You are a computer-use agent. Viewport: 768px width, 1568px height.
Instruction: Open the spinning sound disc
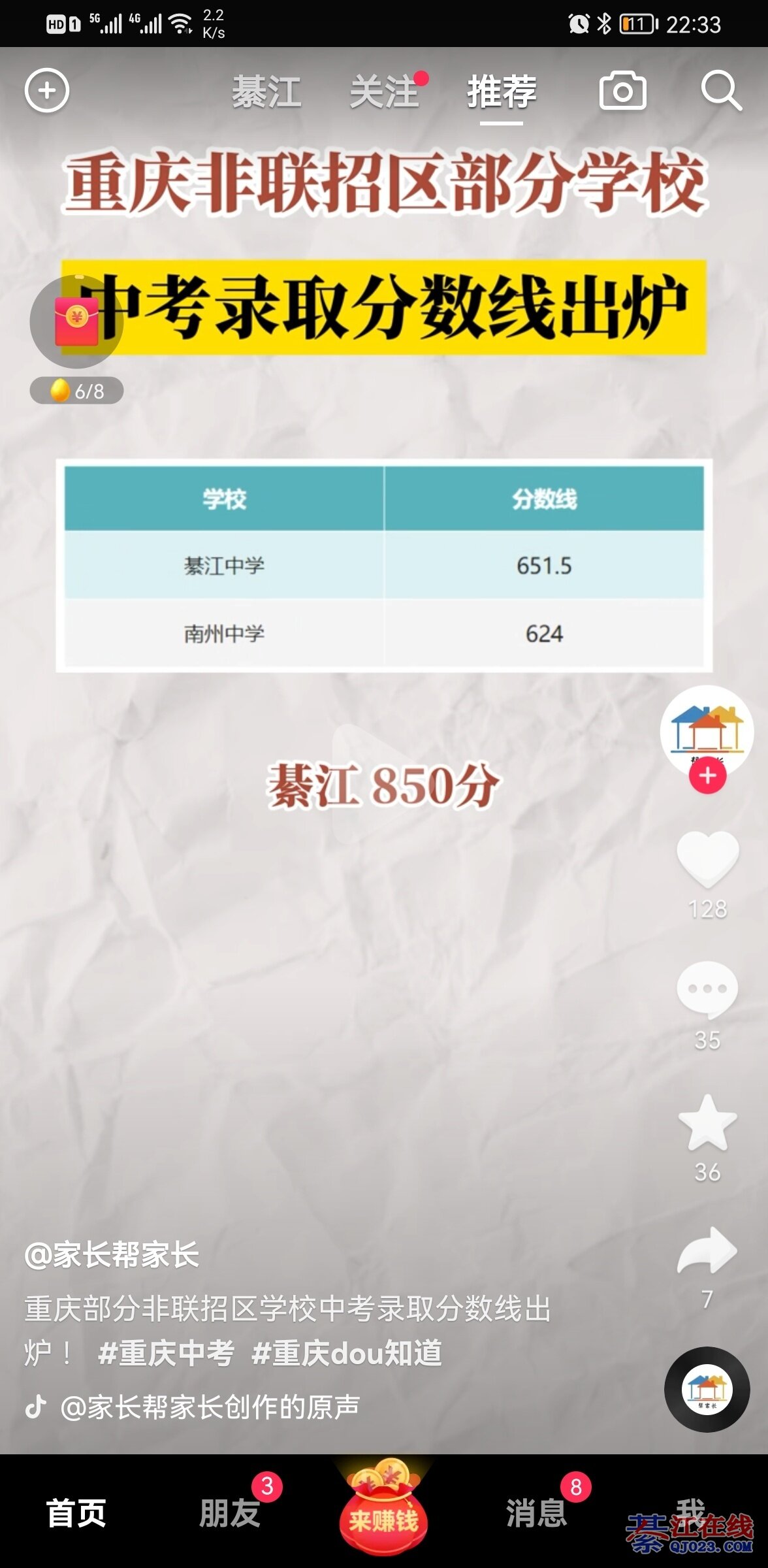(707, 1389)
